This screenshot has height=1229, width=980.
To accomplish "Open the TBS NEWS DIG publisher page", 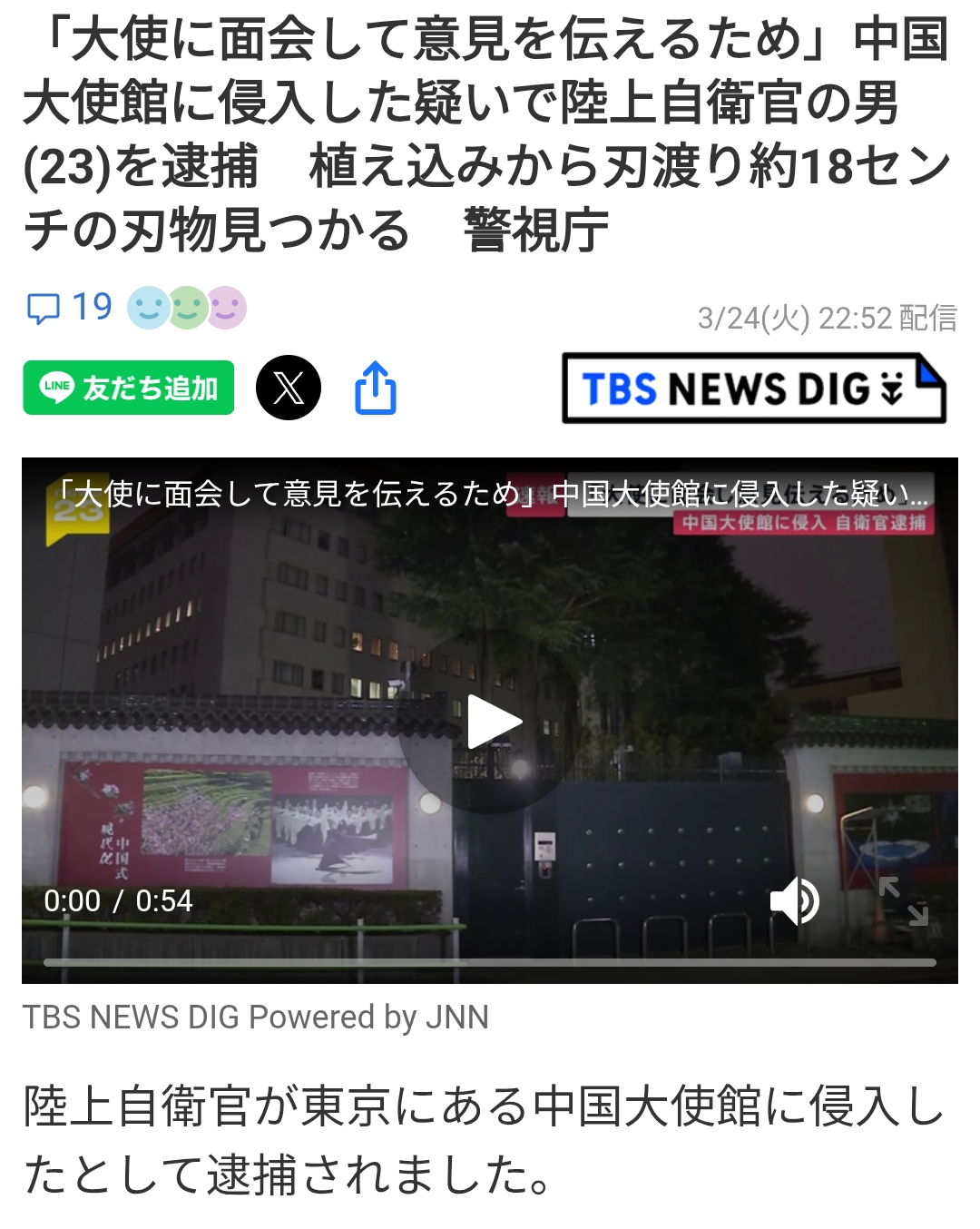I will 753,388.
